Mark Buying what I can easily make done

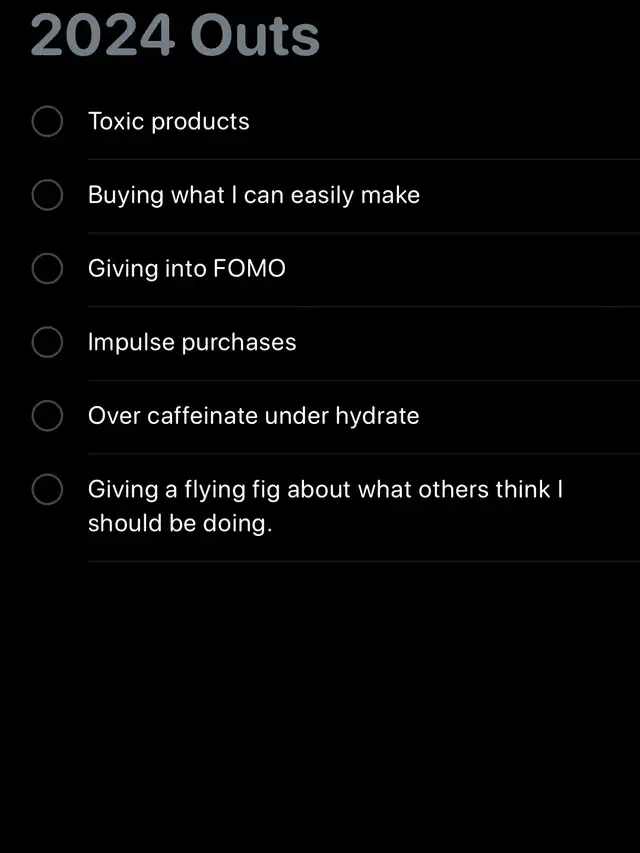(47, 195)
